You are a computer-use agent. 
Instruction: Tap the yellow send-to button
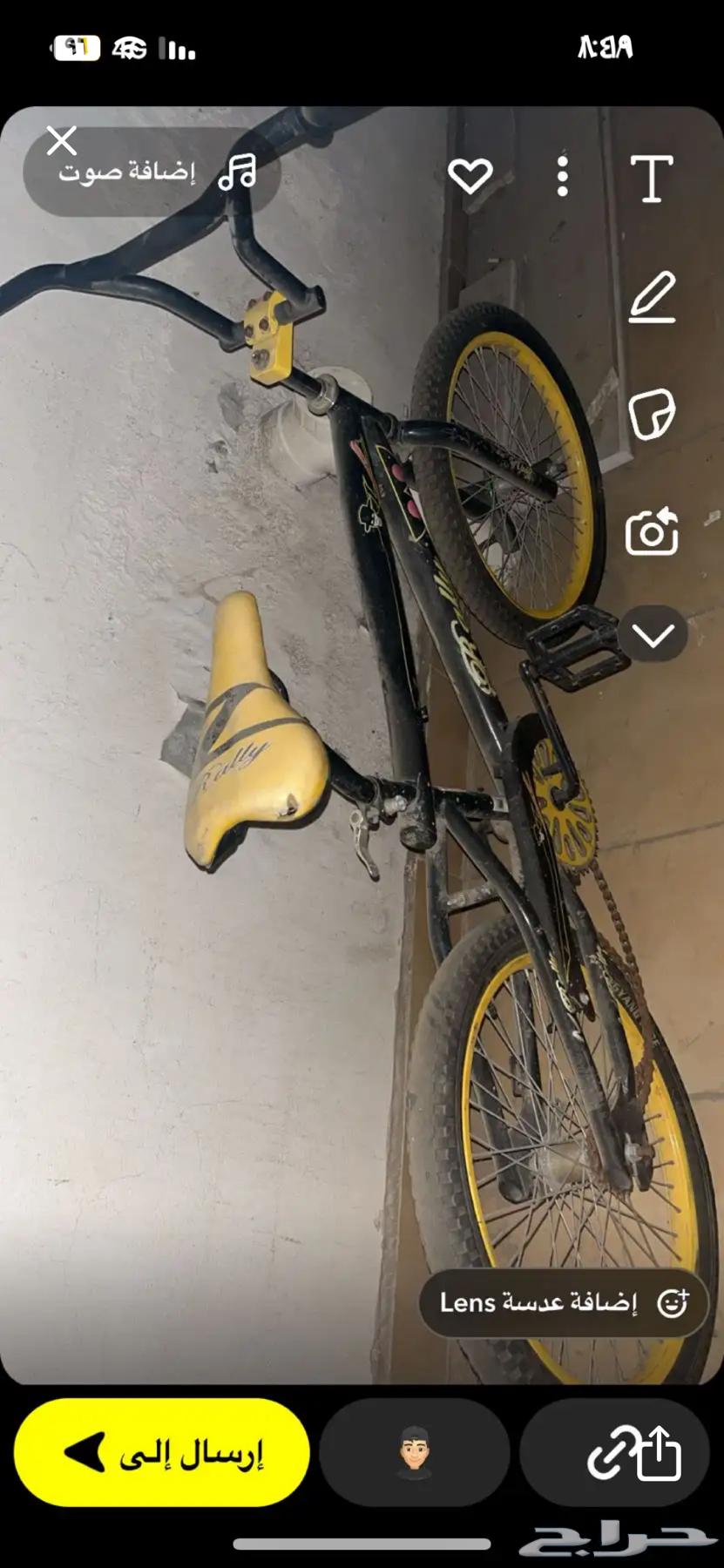click(162, 1452)
